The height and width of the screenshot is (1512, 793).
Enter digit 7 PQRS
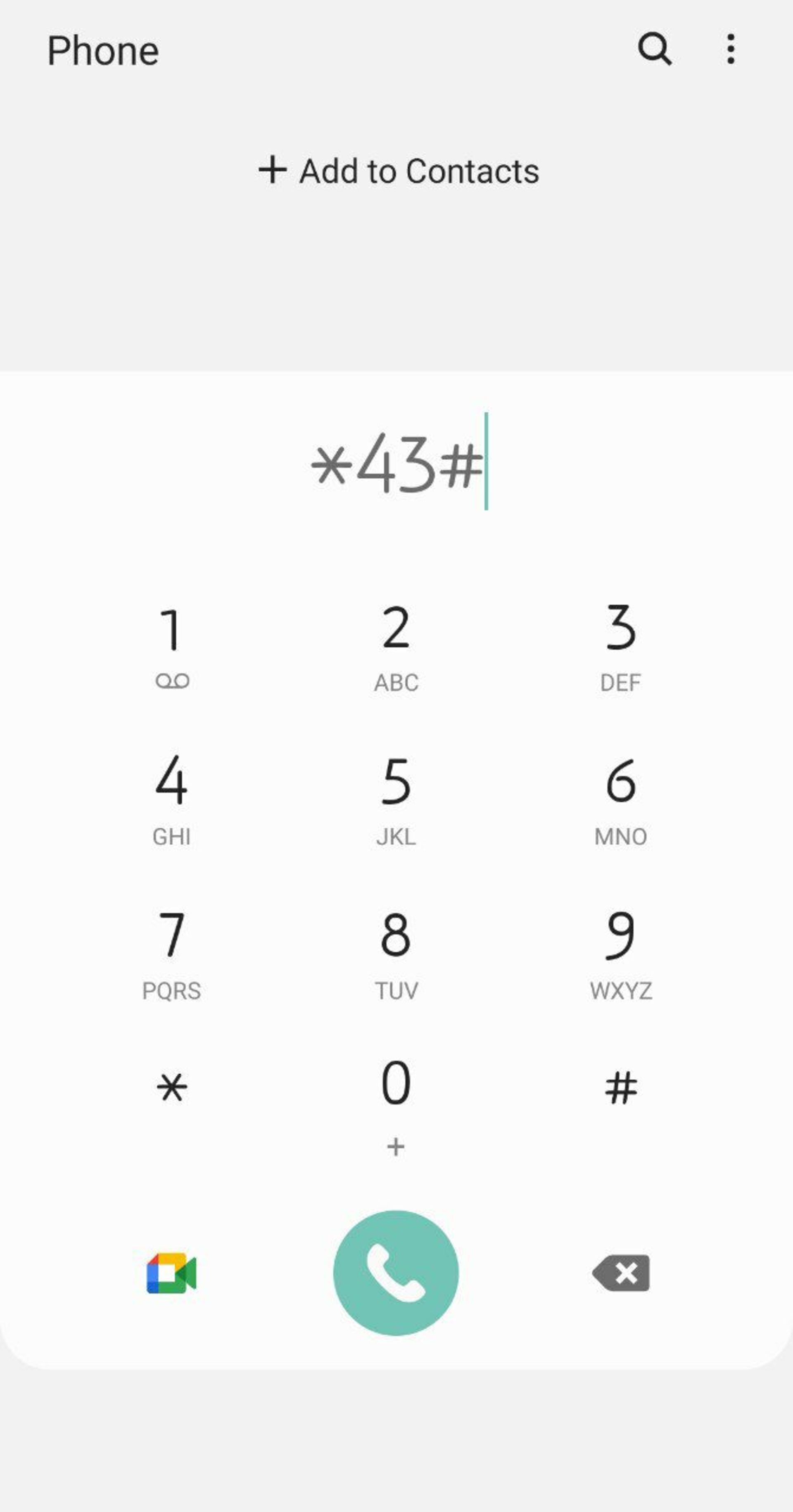(171, 953)
